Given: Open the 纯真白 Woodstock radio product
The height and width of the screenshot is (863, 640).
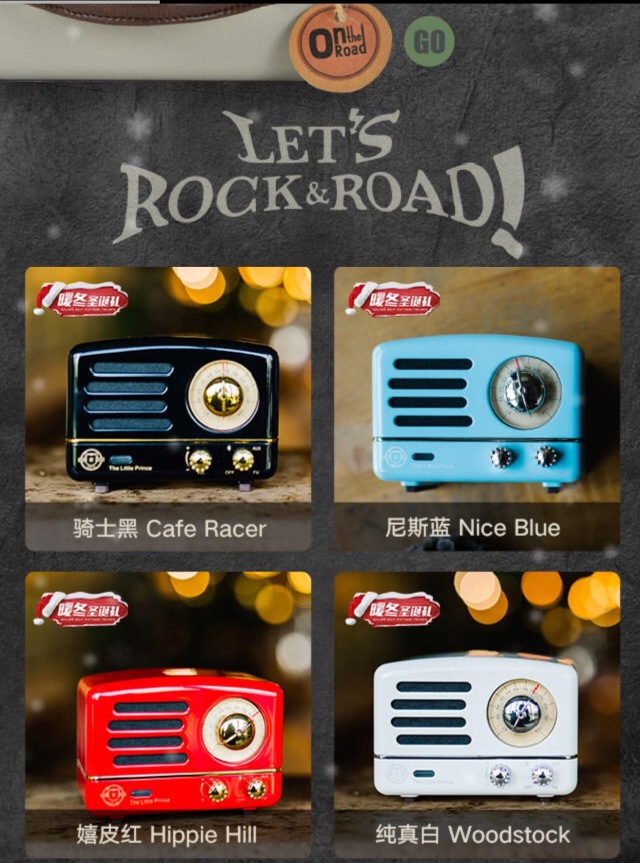Looking at the screenshot, I should (476, 714).
